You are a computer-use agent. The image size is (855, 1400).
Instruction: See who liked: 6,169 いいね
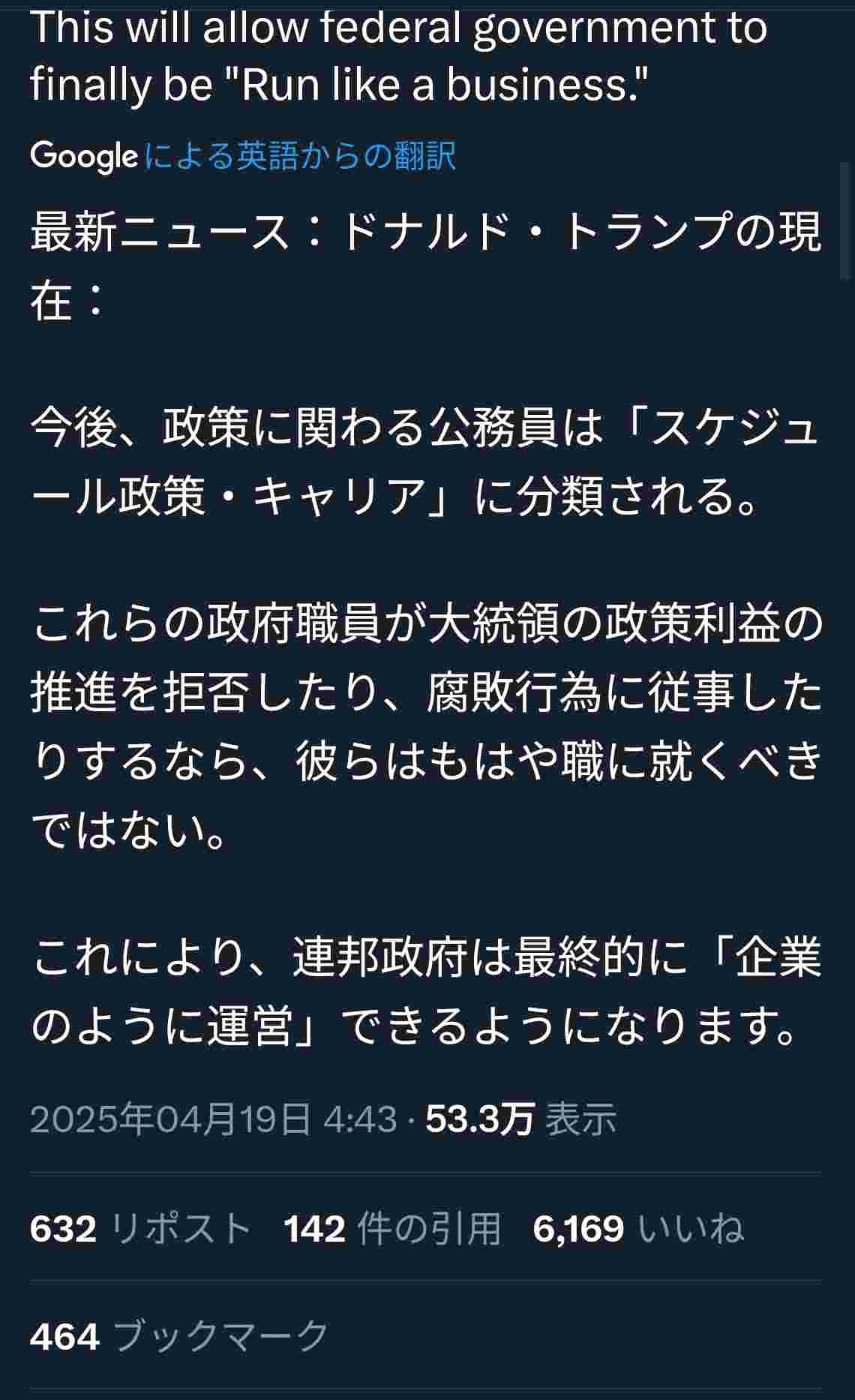(x=637, y=1229)
